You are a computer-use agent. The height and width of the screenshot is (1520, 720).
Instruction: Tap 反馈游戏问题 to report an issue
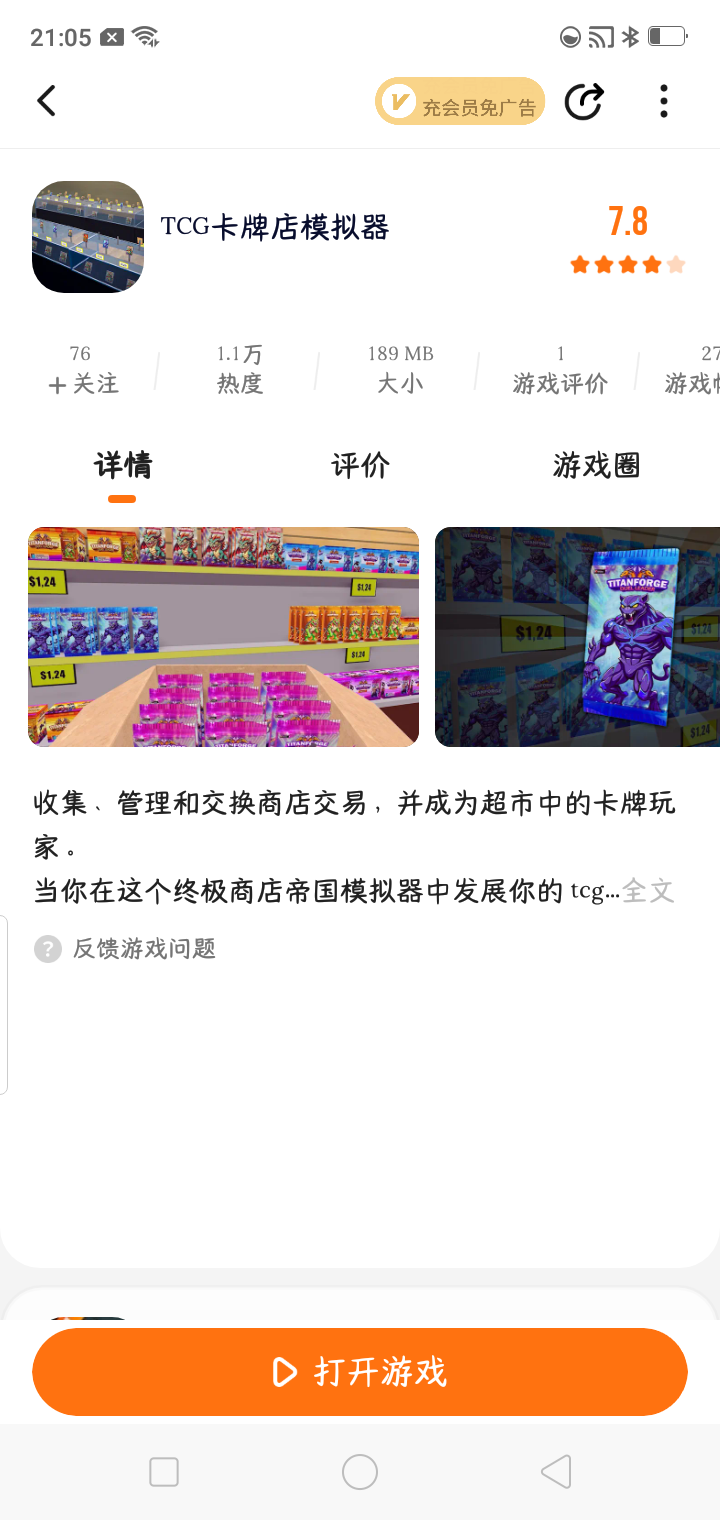144,948
